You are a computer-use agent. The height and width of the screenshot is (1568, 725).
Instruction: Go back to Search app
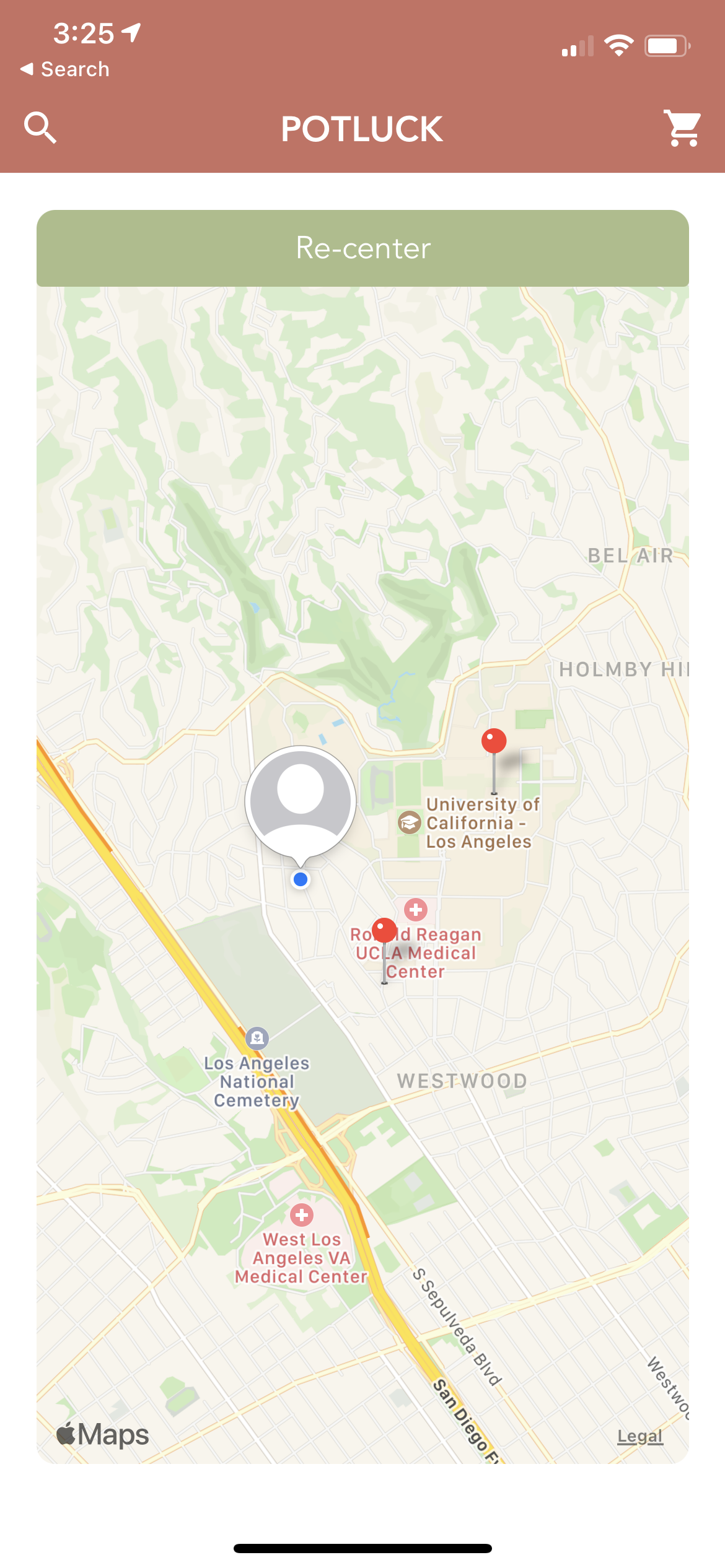(64, 69)
